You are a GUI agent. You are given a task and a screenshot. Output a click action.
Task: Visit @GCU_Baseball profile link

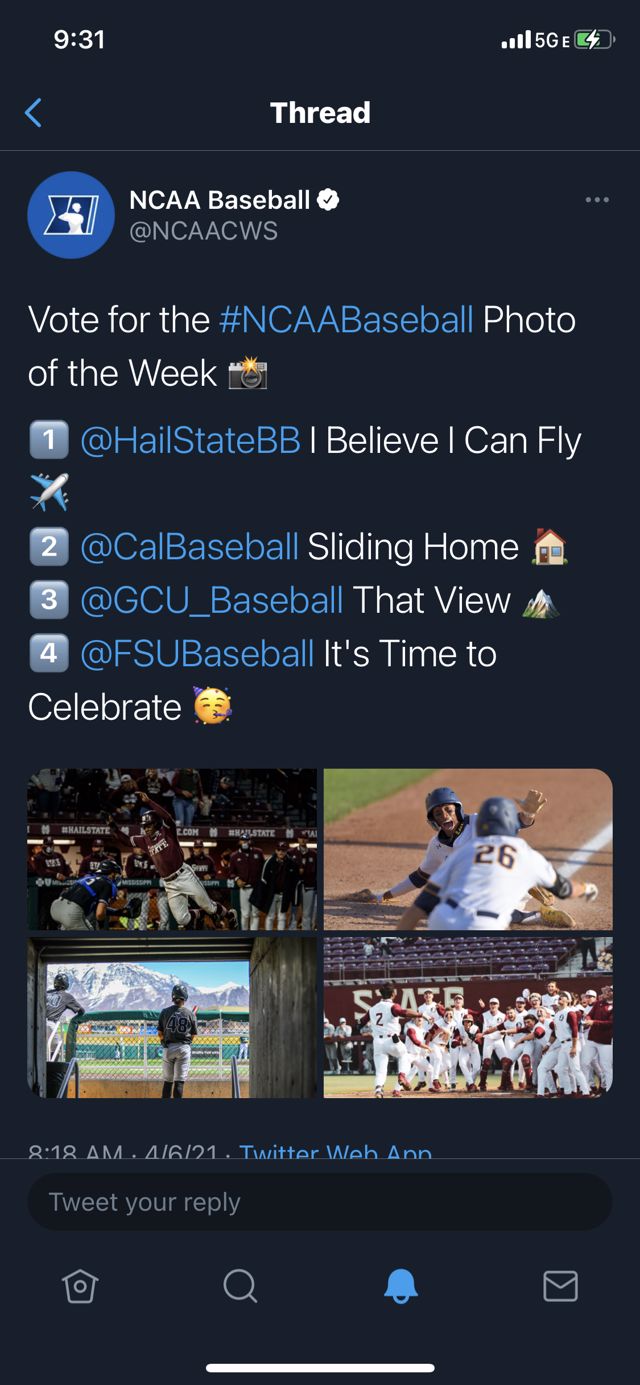pyautogui.click(x=211, y=600)
